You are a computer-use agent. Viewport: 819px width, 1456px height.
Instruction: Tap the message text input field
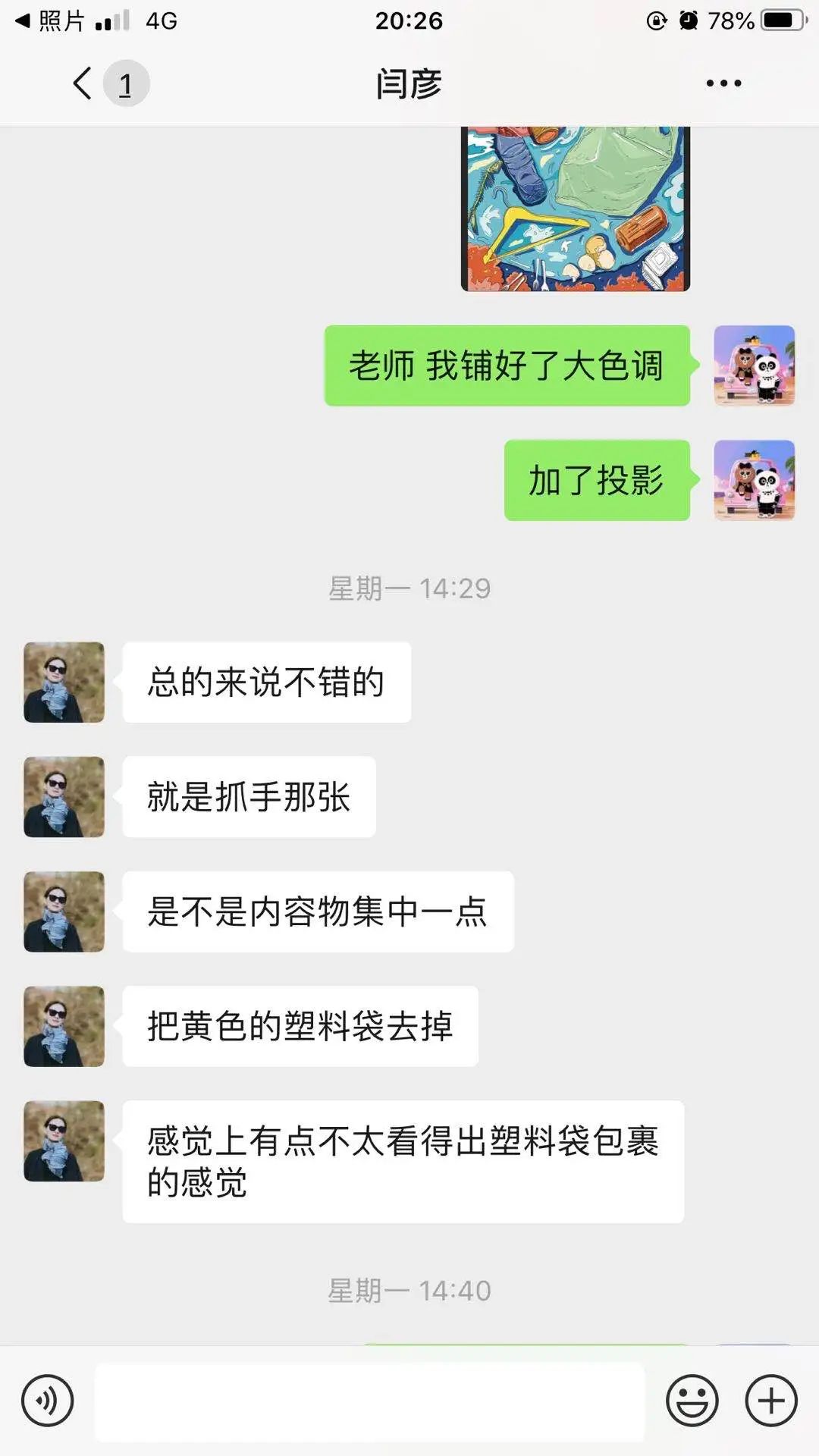pyautogui.click(x=370, y=1401)
